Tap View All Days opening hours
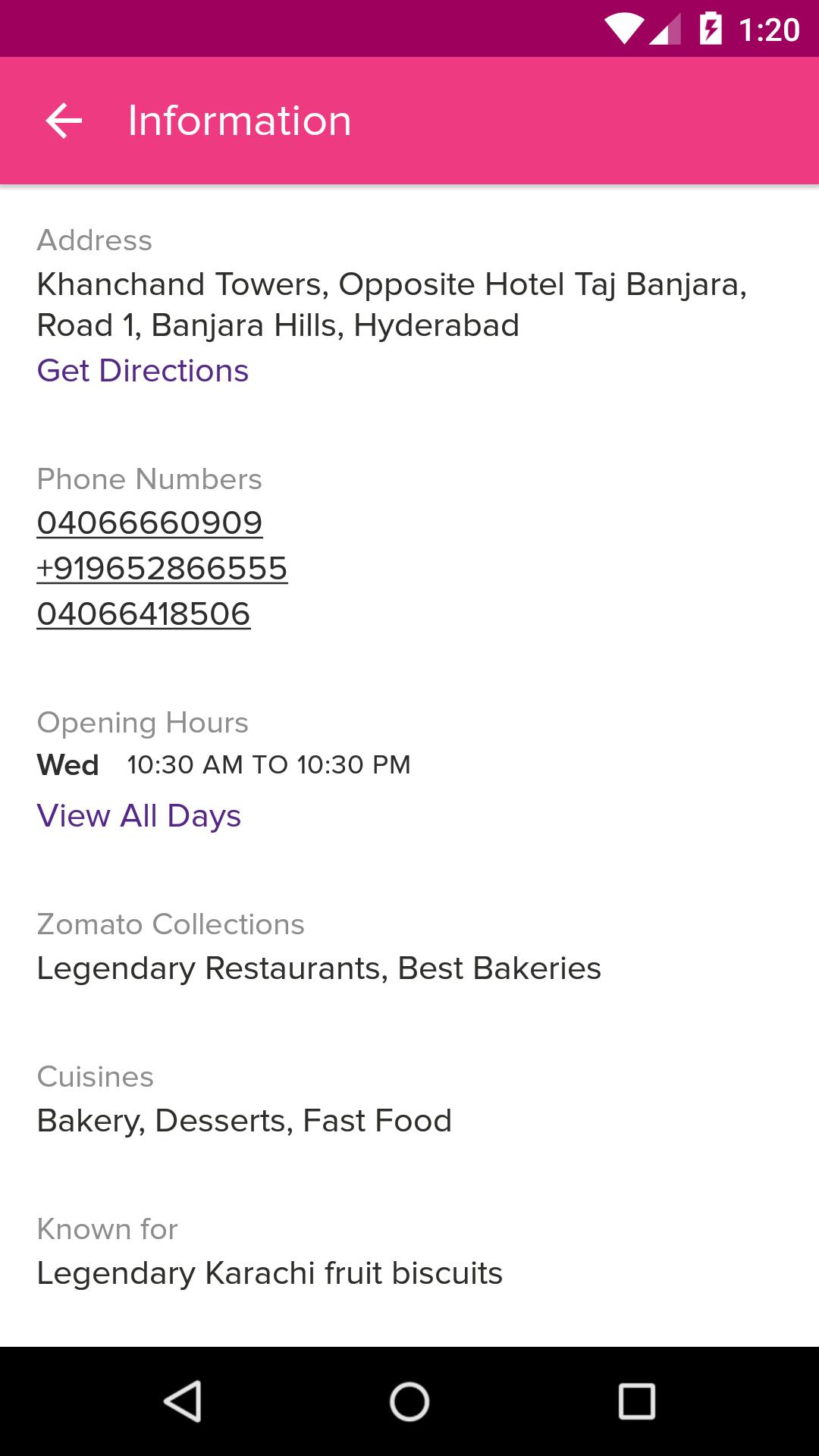This screenshot has width=819, height=1456. coord(139,816)
